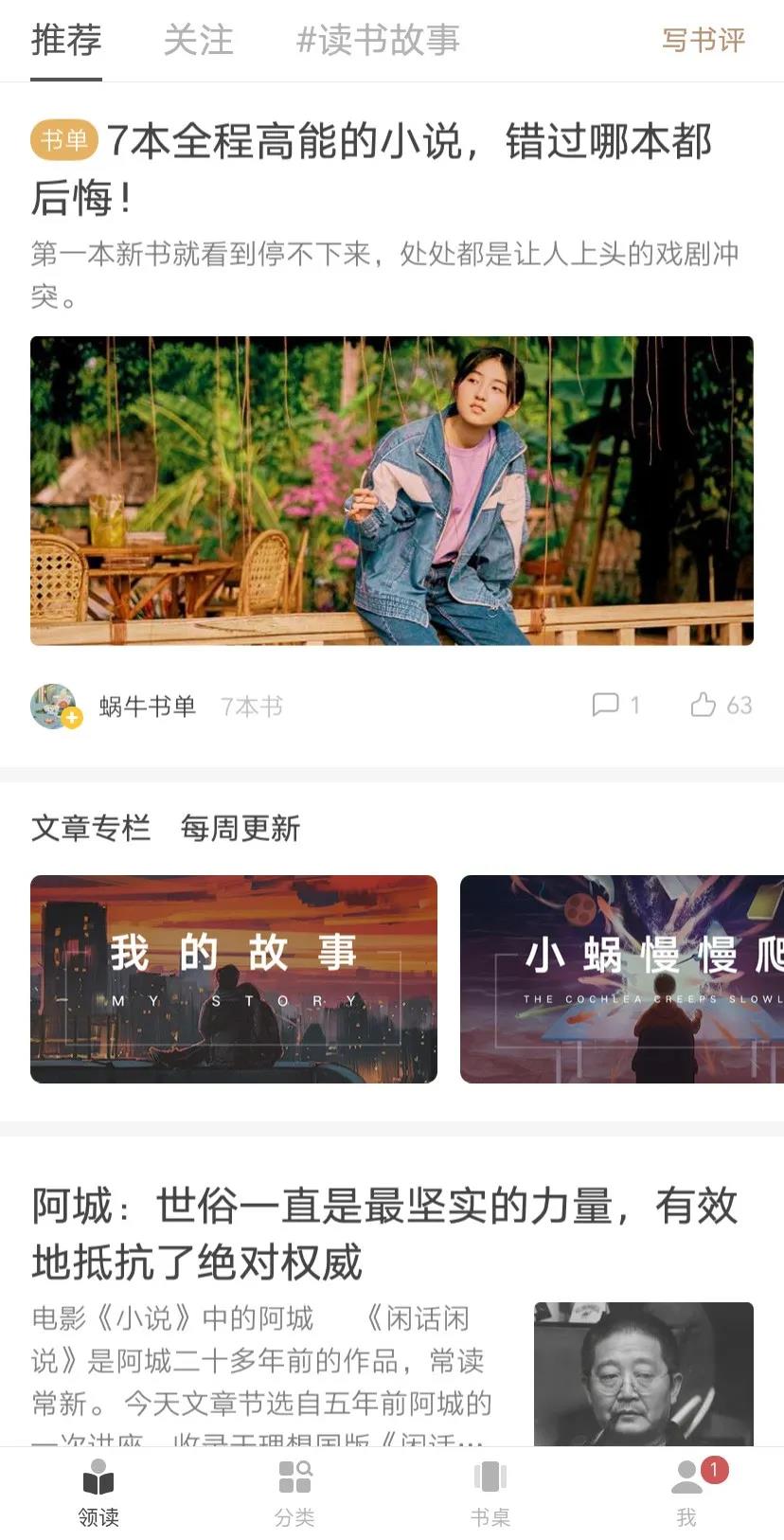Open the #读书故事 tab
Image resolution: width=784 pixels, height=1540 pixels.
click(x=378, y=40)
